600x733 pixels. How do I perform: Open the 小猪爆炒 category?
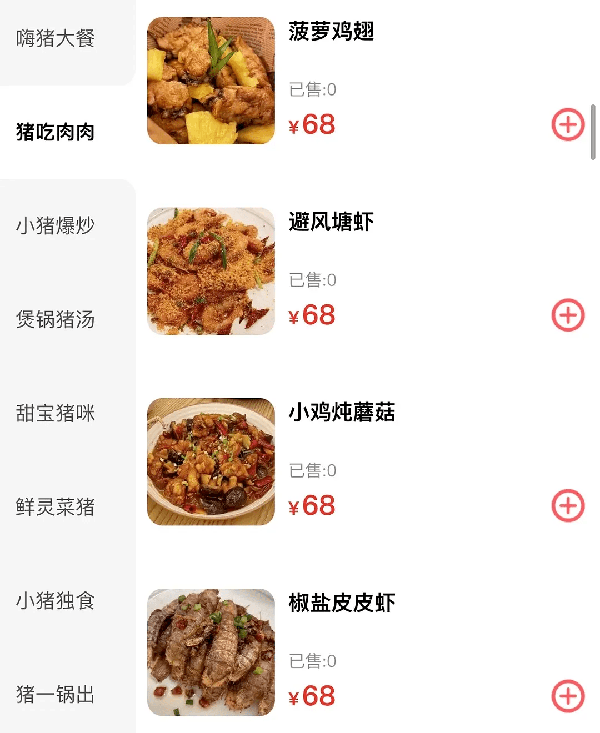56,226
